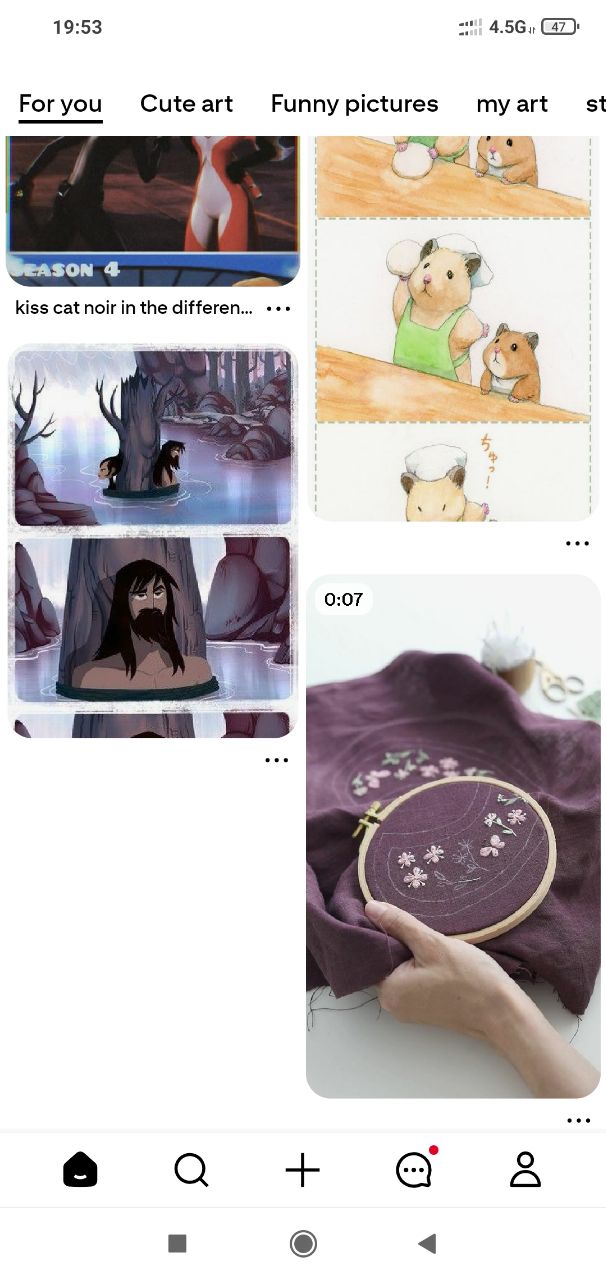
Task: Go to the Home feed
Action: (x=80, y=1169)
